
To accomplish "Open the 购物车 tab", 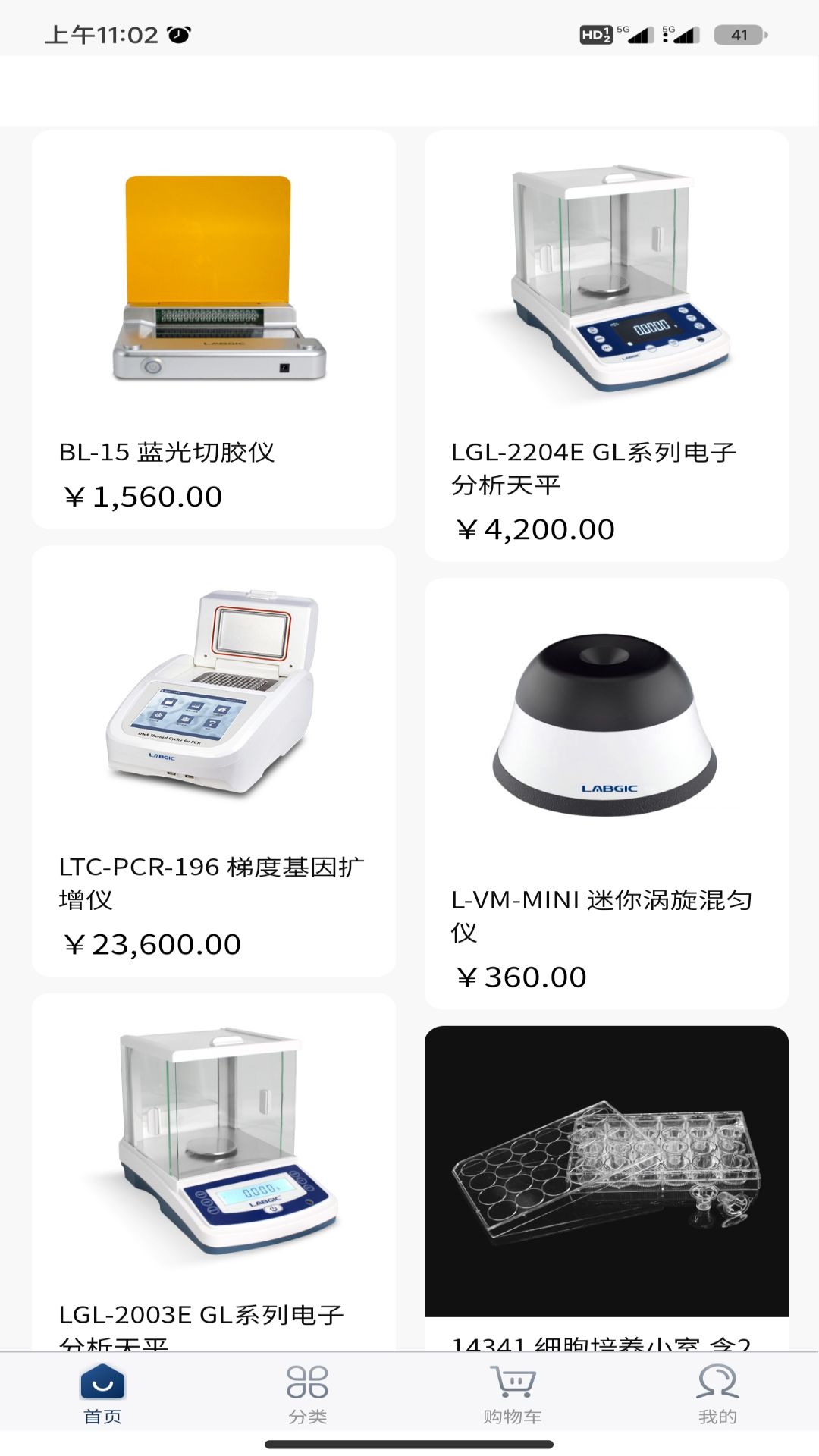I will click(x=512, y=1394).
